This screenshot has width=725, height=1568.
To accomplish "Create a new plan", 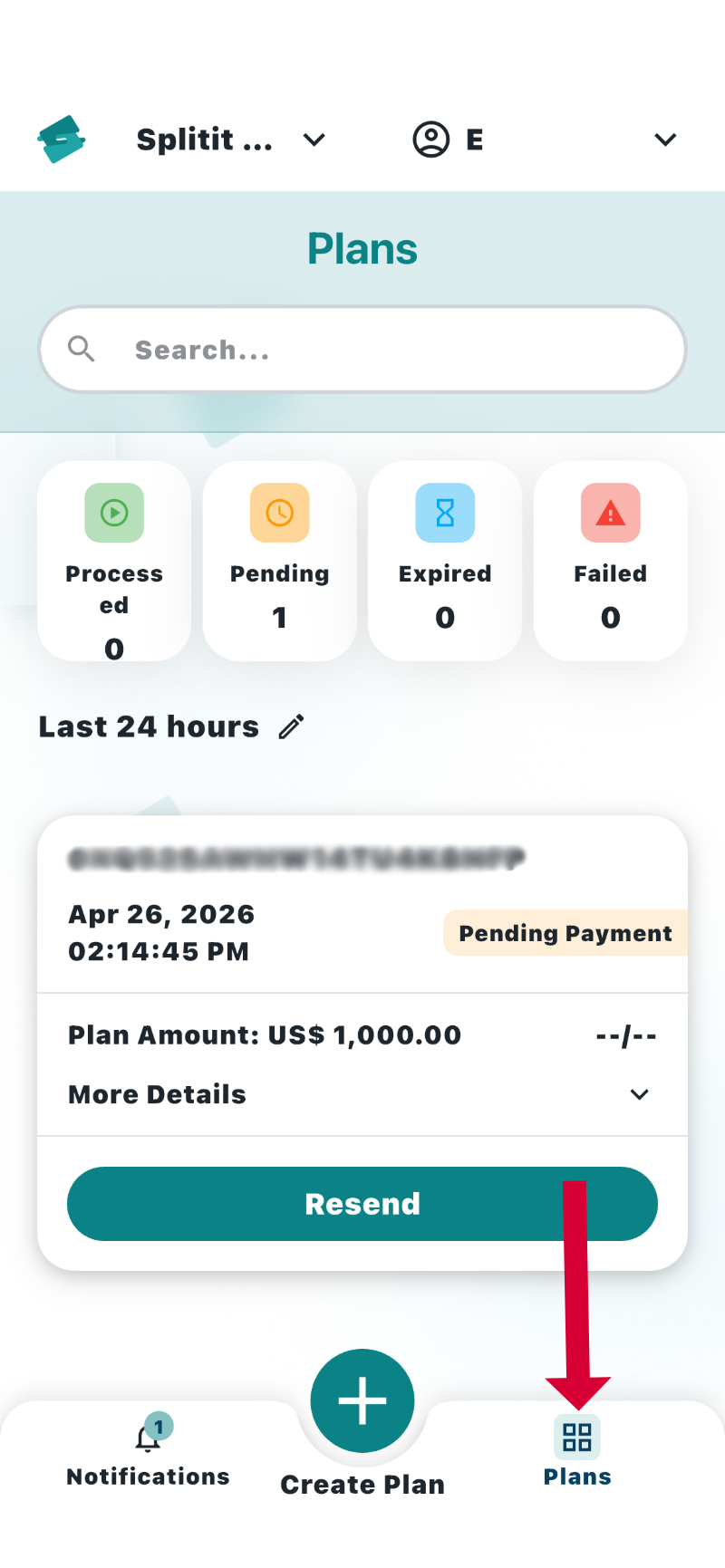I will pos(362,1401).
